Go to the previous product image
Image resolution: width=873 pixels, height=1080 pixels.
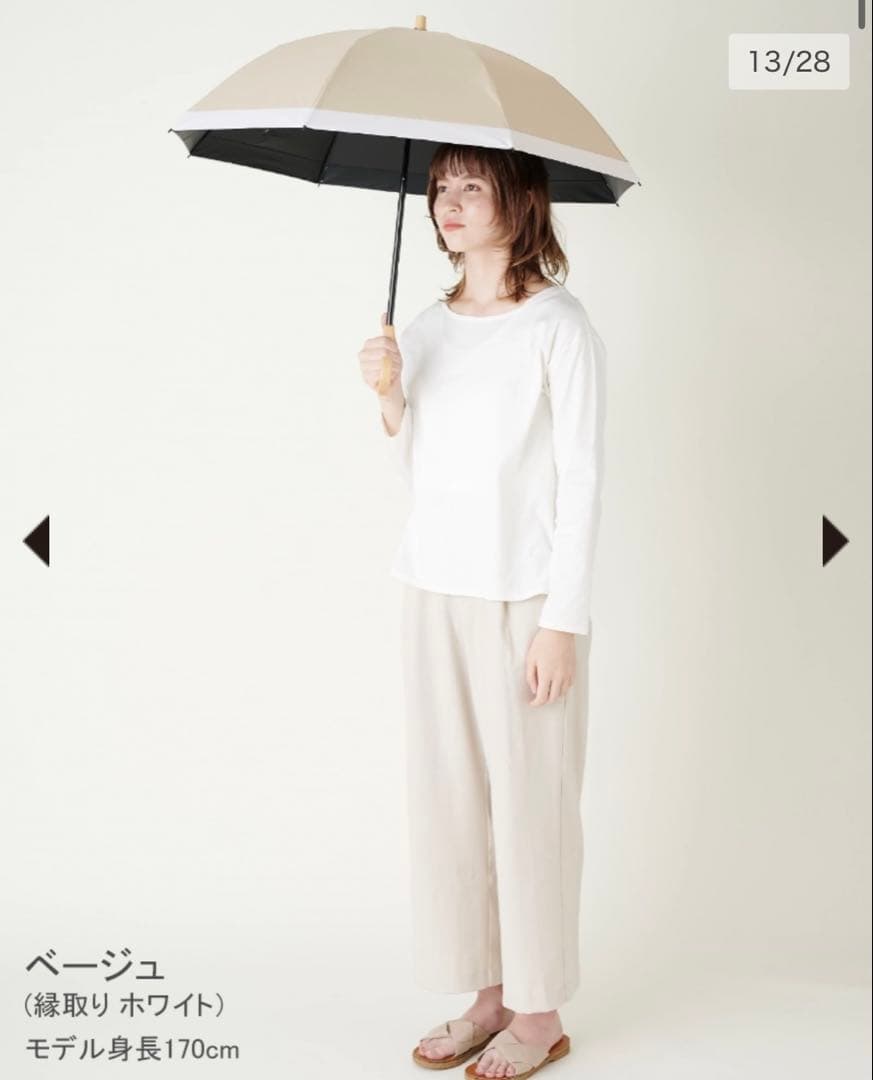coord(36,541)
